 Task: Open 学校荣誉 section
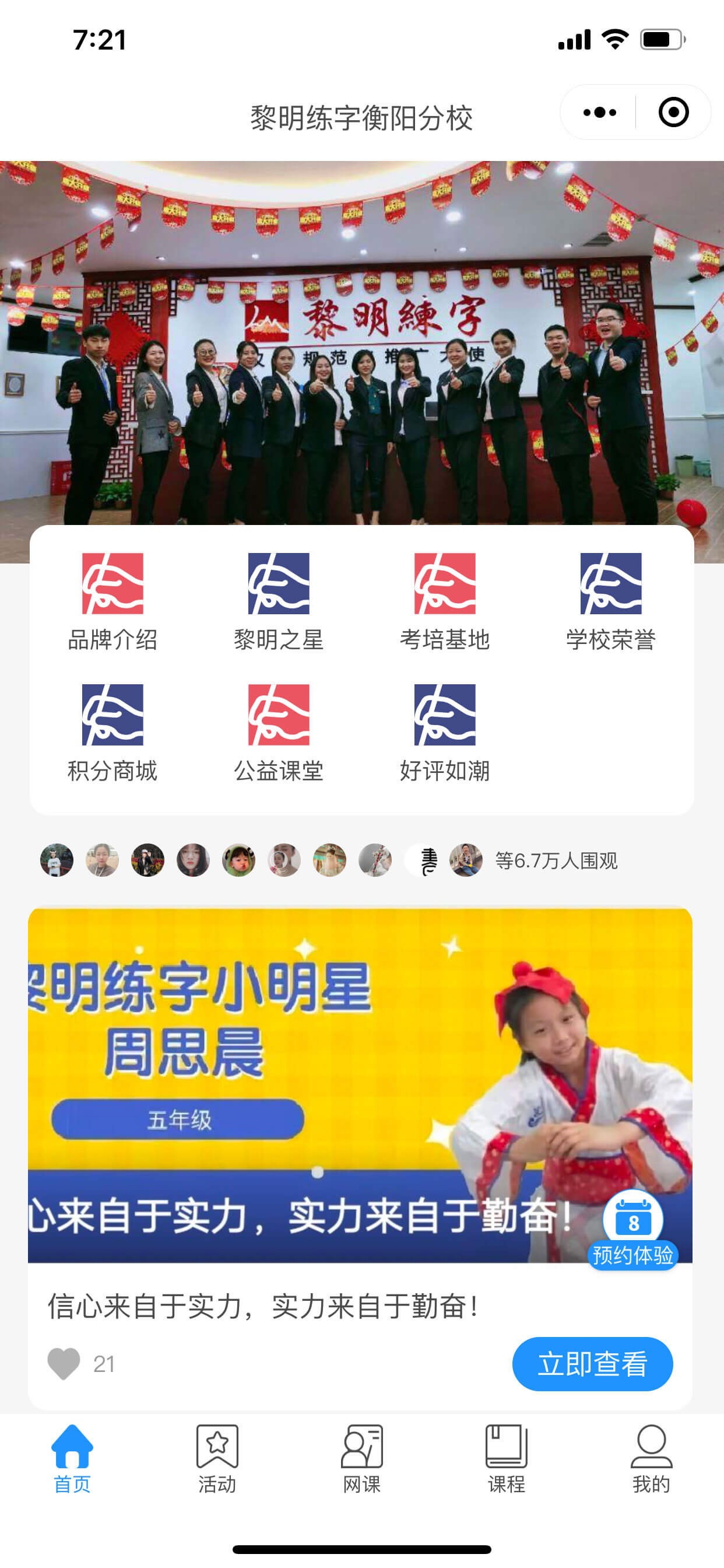[x=610, y=600]
